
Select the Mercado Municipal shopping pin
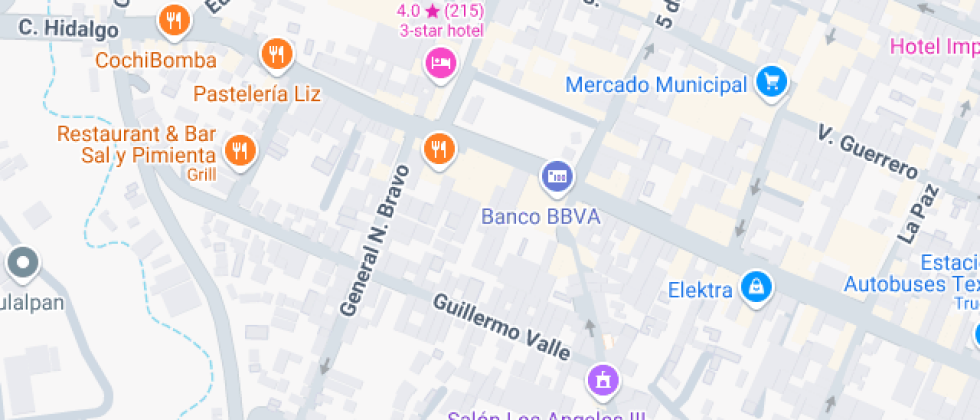pyautogui.click(x=770, y=81)
